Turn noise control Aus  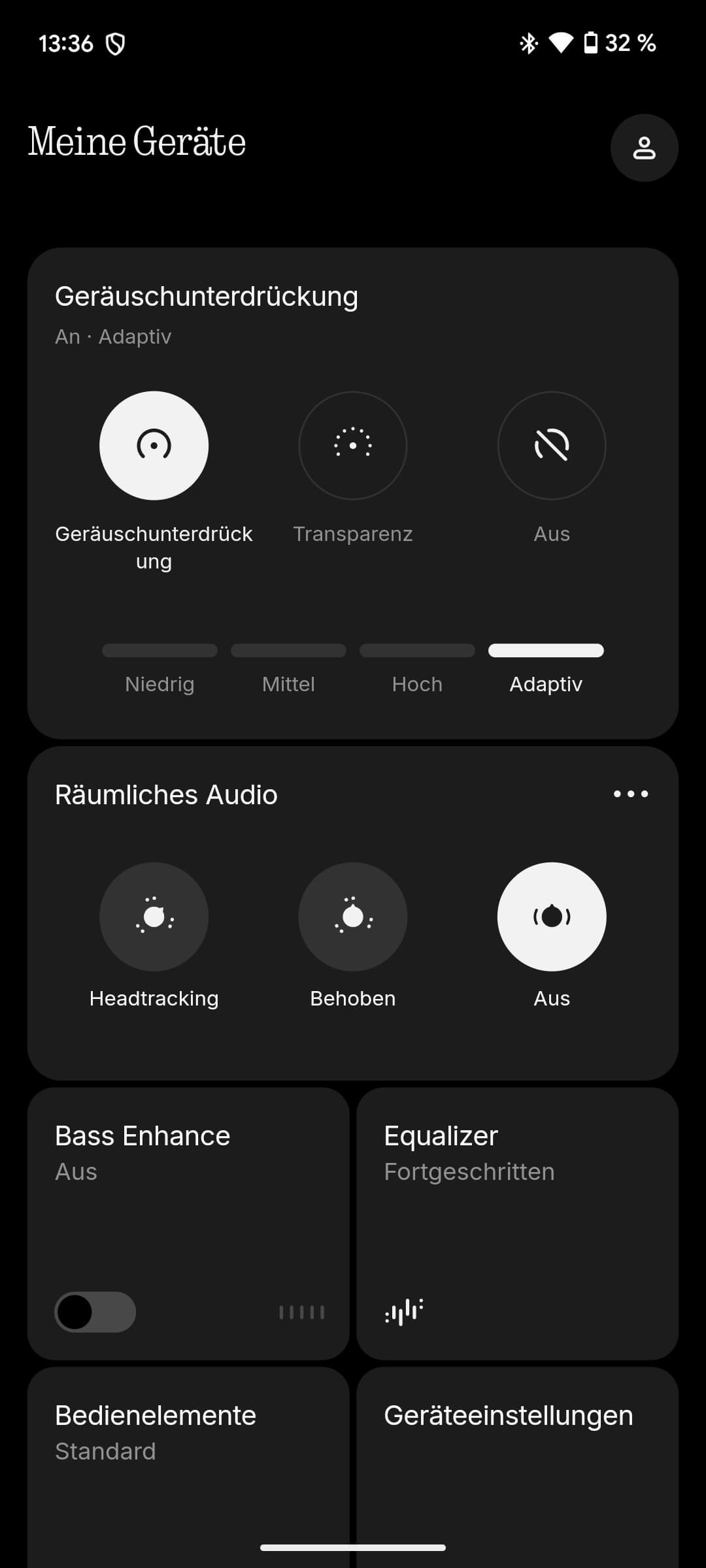(552, 446)
